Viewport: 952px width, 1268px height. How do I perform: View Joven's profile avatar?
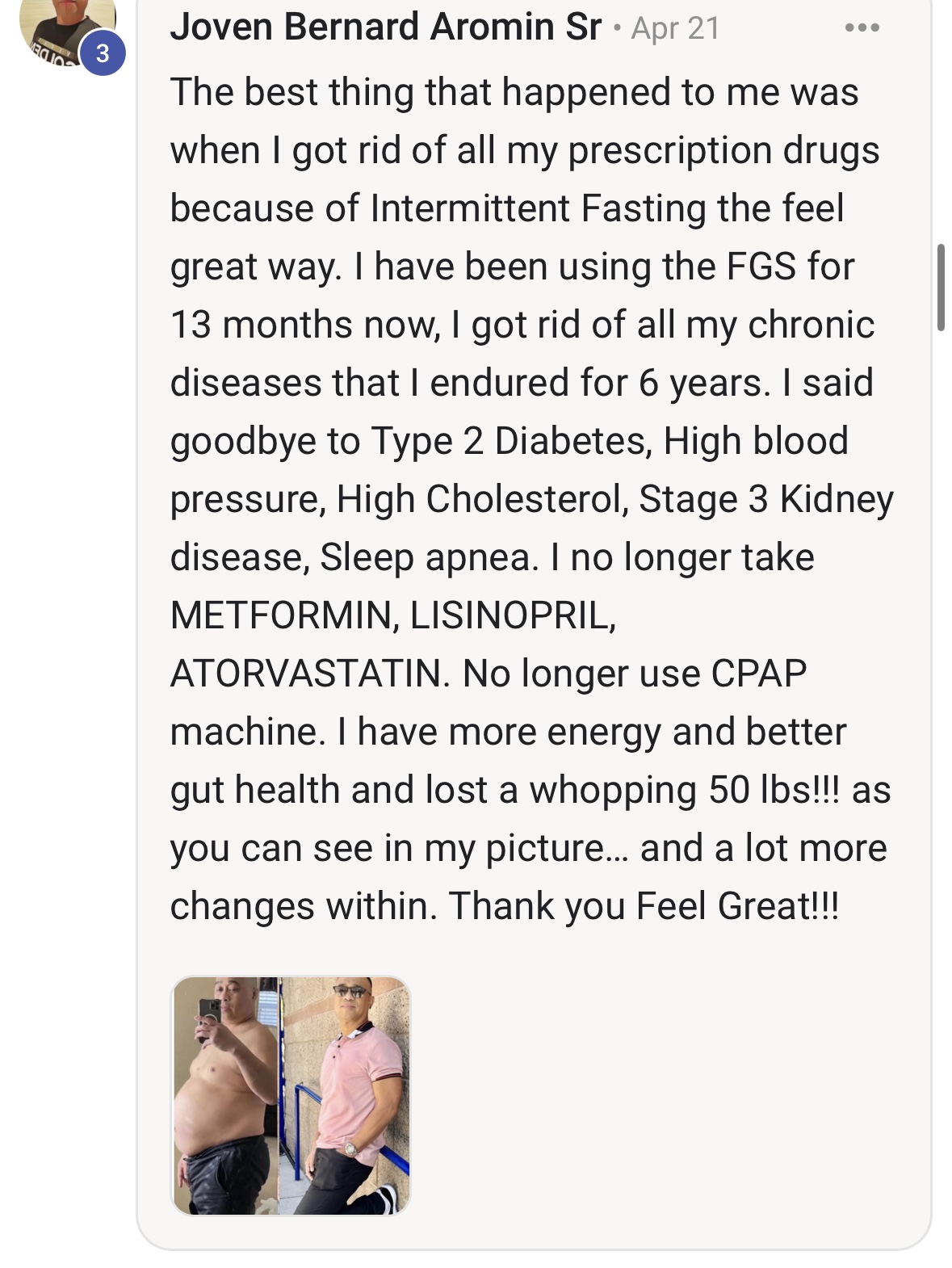pos(66,26)
